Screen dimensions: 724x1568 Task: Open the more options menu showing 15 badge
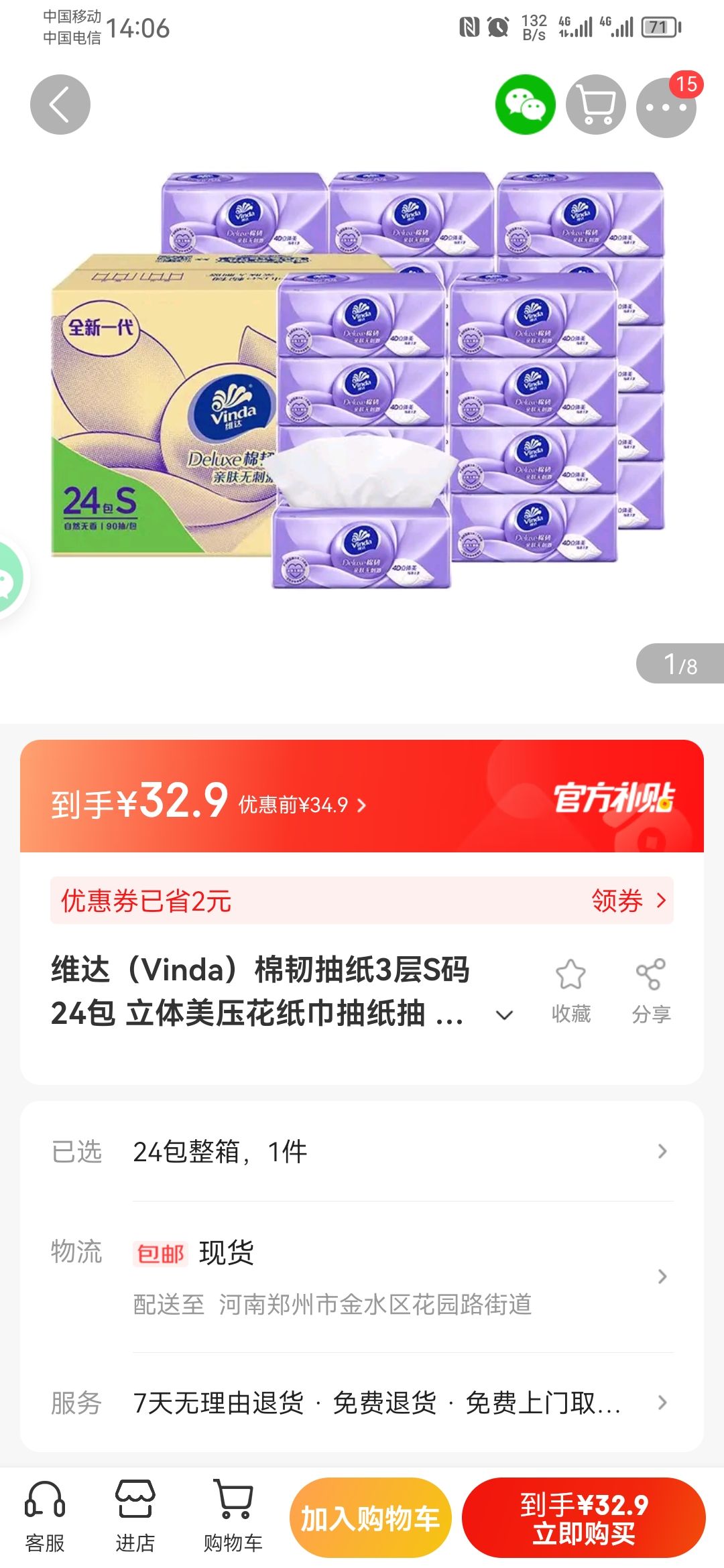(x=672, y=104)
